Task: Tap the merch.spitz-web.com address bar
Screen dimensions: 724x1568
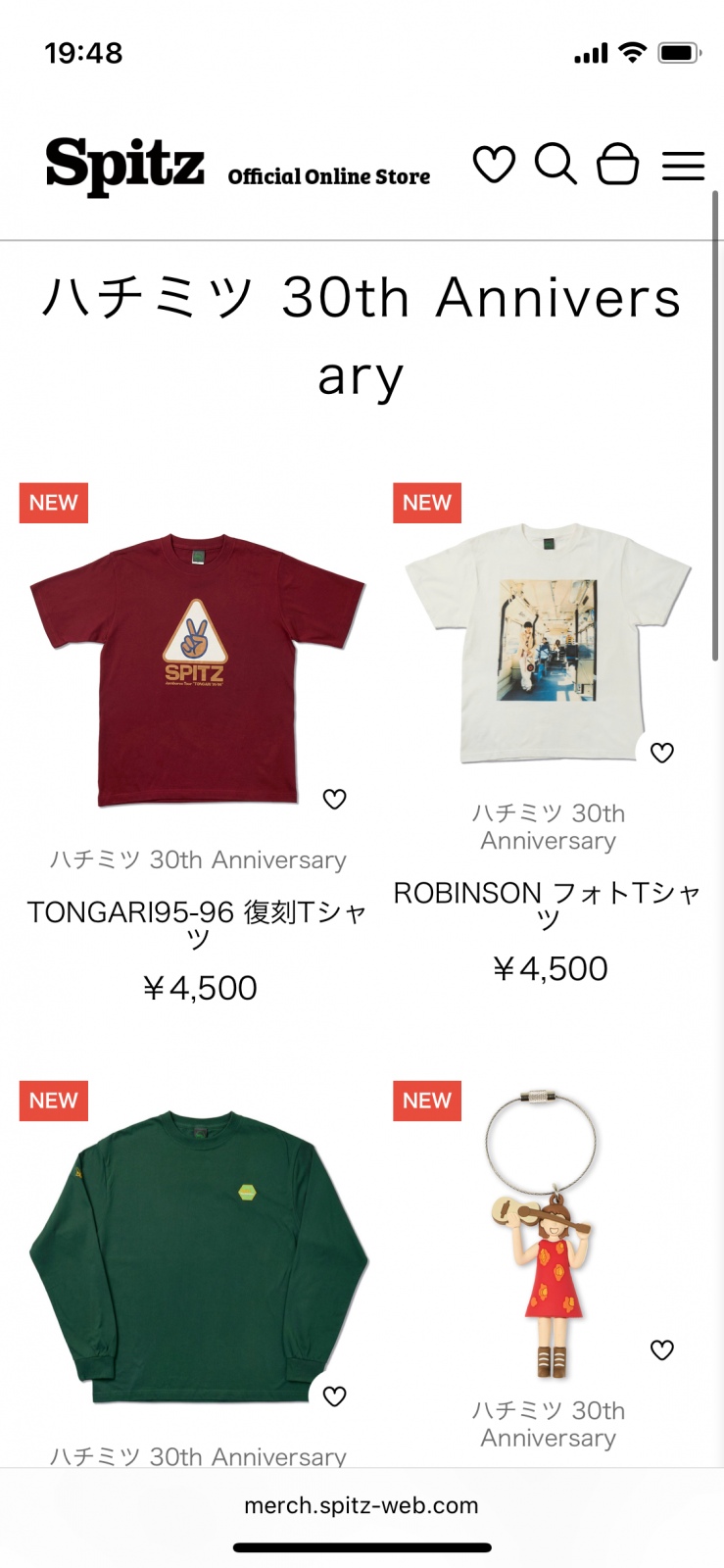Action: point(362,1505)
